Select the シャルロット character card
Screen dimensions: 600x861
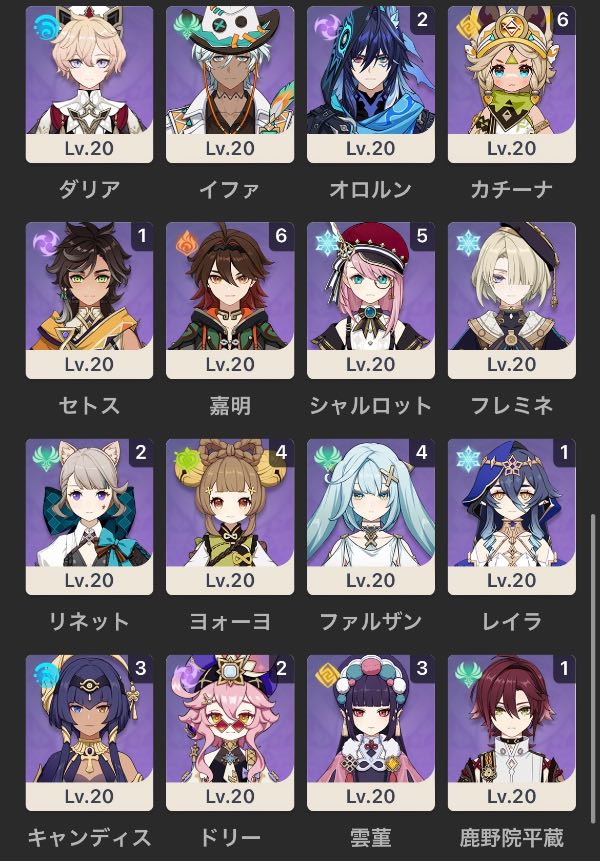pos(371,300)
